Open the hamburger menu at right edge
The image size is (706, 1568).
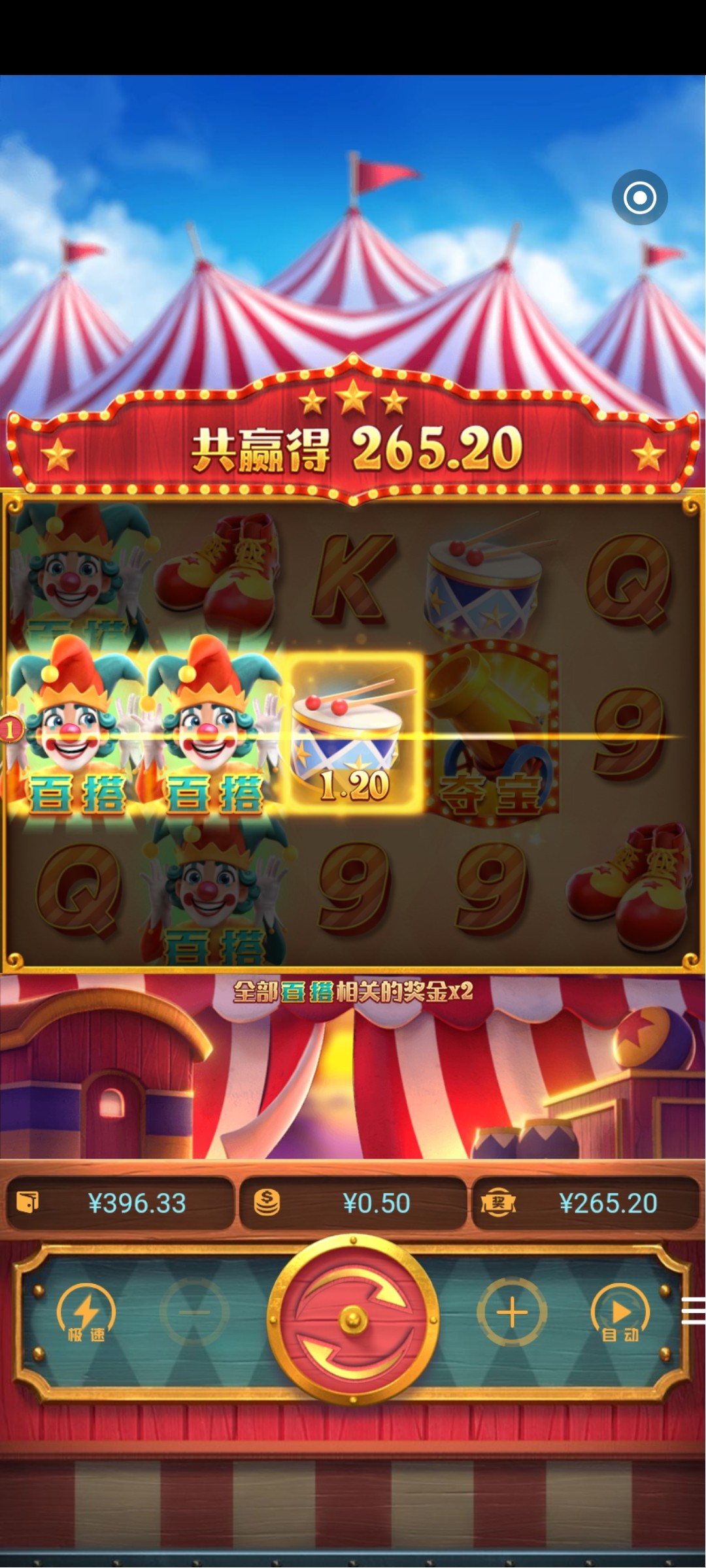pyautogui.click(x=693, y=1311)
